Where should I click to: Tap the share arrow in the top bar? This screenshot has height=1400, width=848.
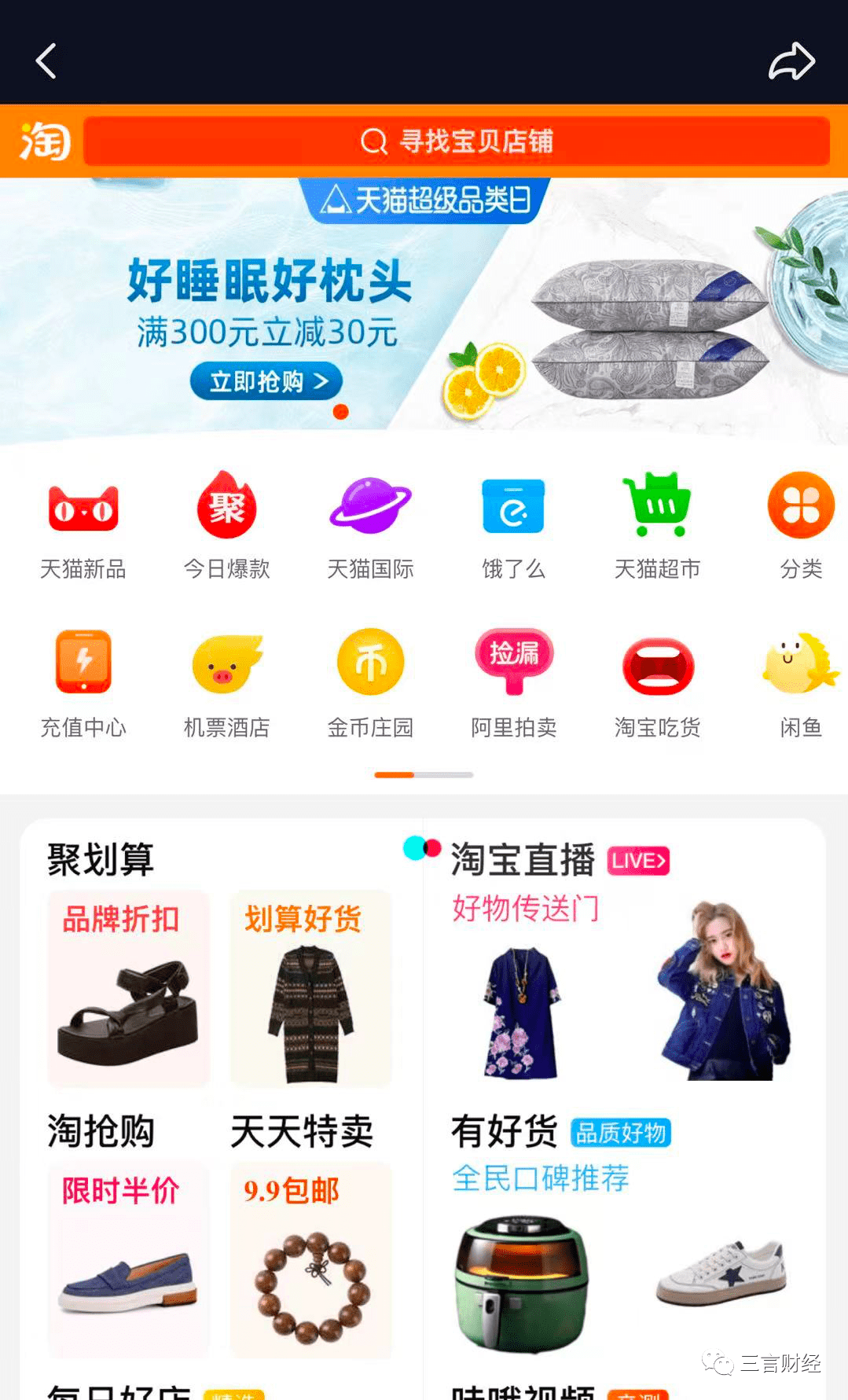791,60
